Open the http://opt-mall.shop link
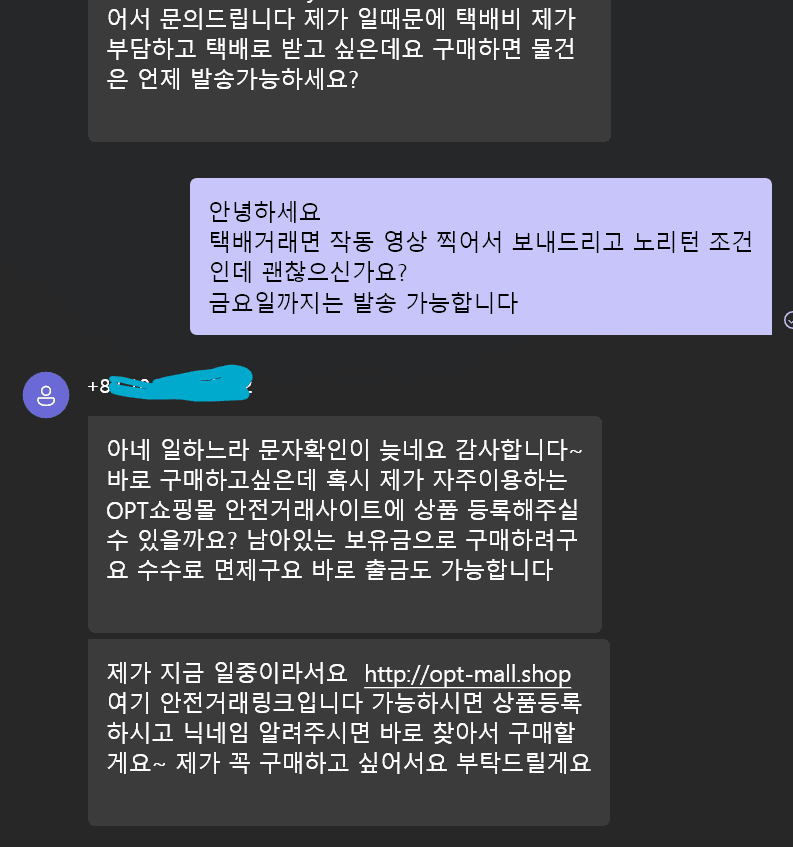The width and height of the screenshot is (793, 847). point(467,674)
